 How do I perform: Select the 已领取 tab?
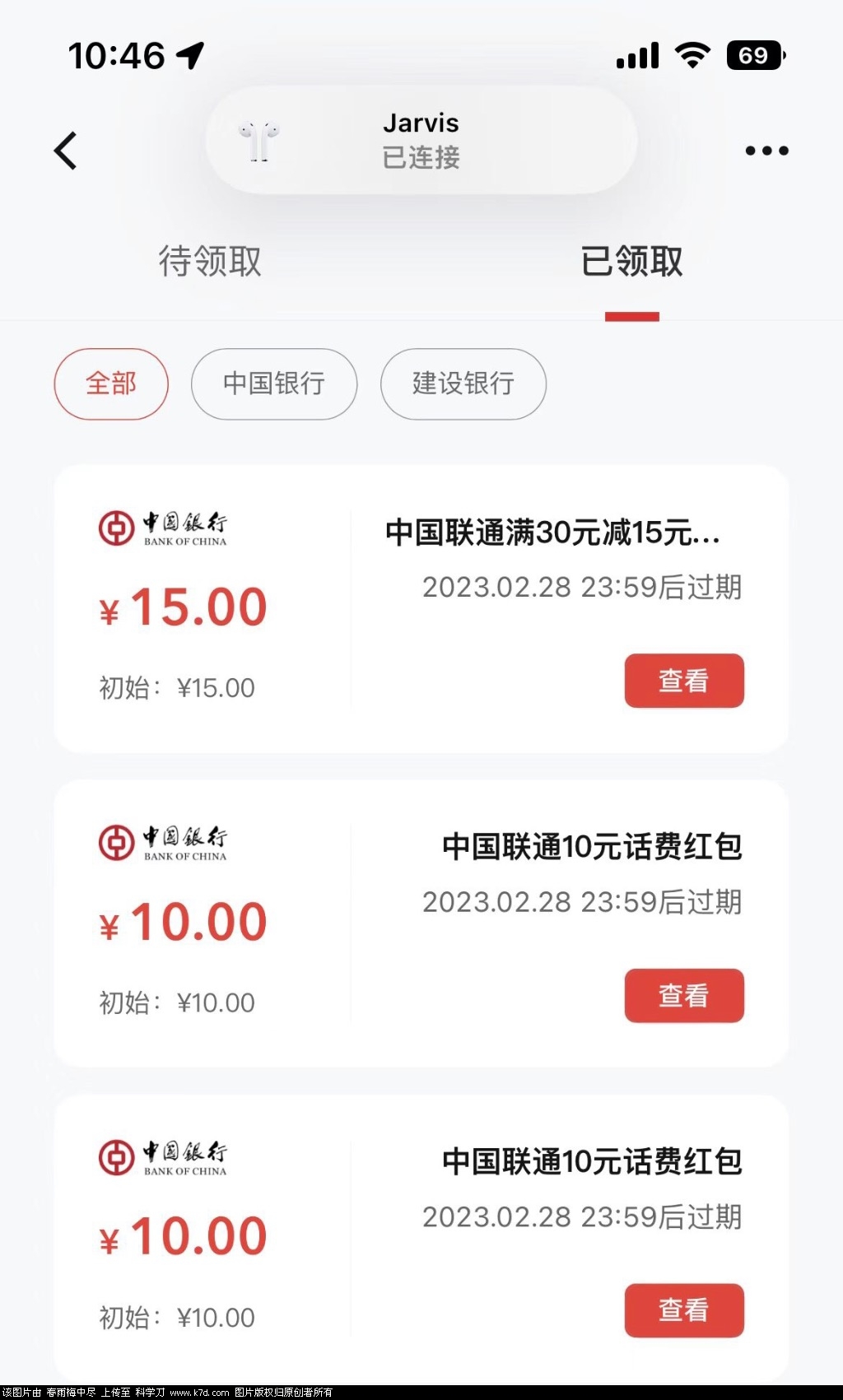tap(631, 262)
